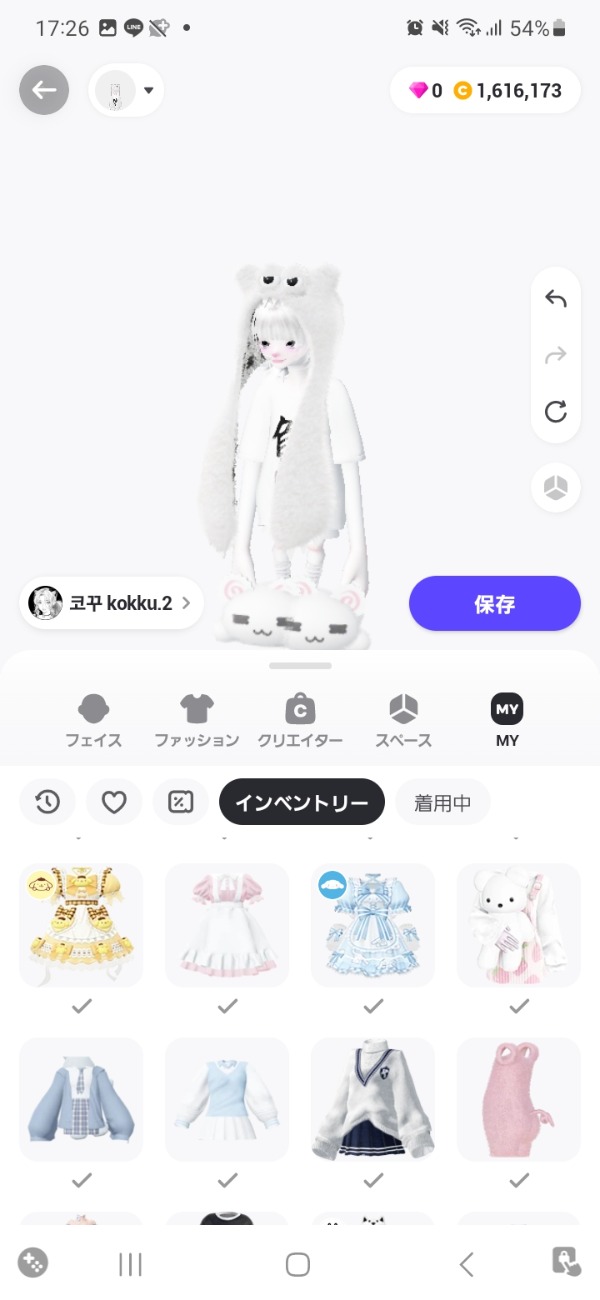Switch to the フェイス tab
Viewport: 600px width, 1300px height.
pos(93,722)
